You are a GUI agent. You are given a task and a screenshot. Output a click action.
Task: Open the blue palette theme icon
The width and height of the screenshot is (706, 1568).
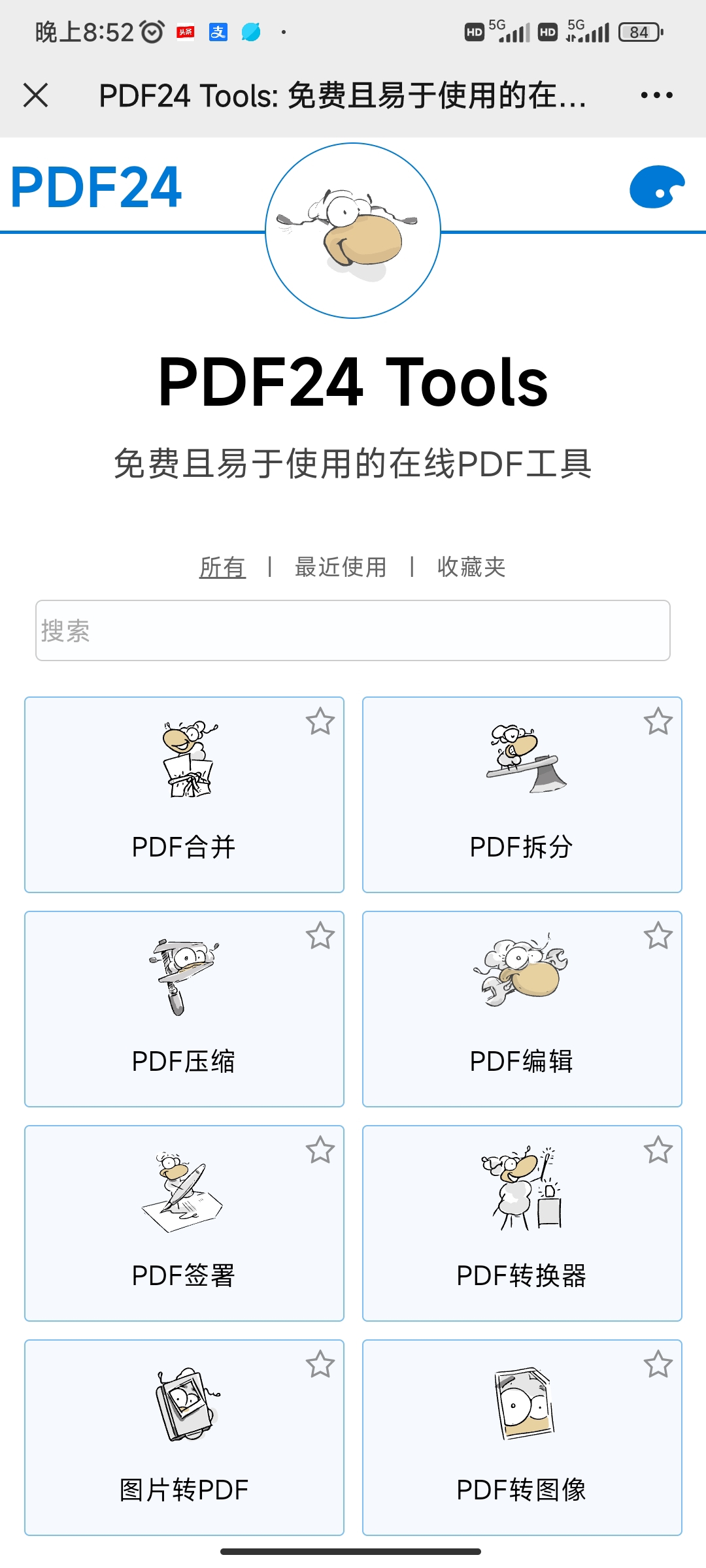(x=656, y=188)
